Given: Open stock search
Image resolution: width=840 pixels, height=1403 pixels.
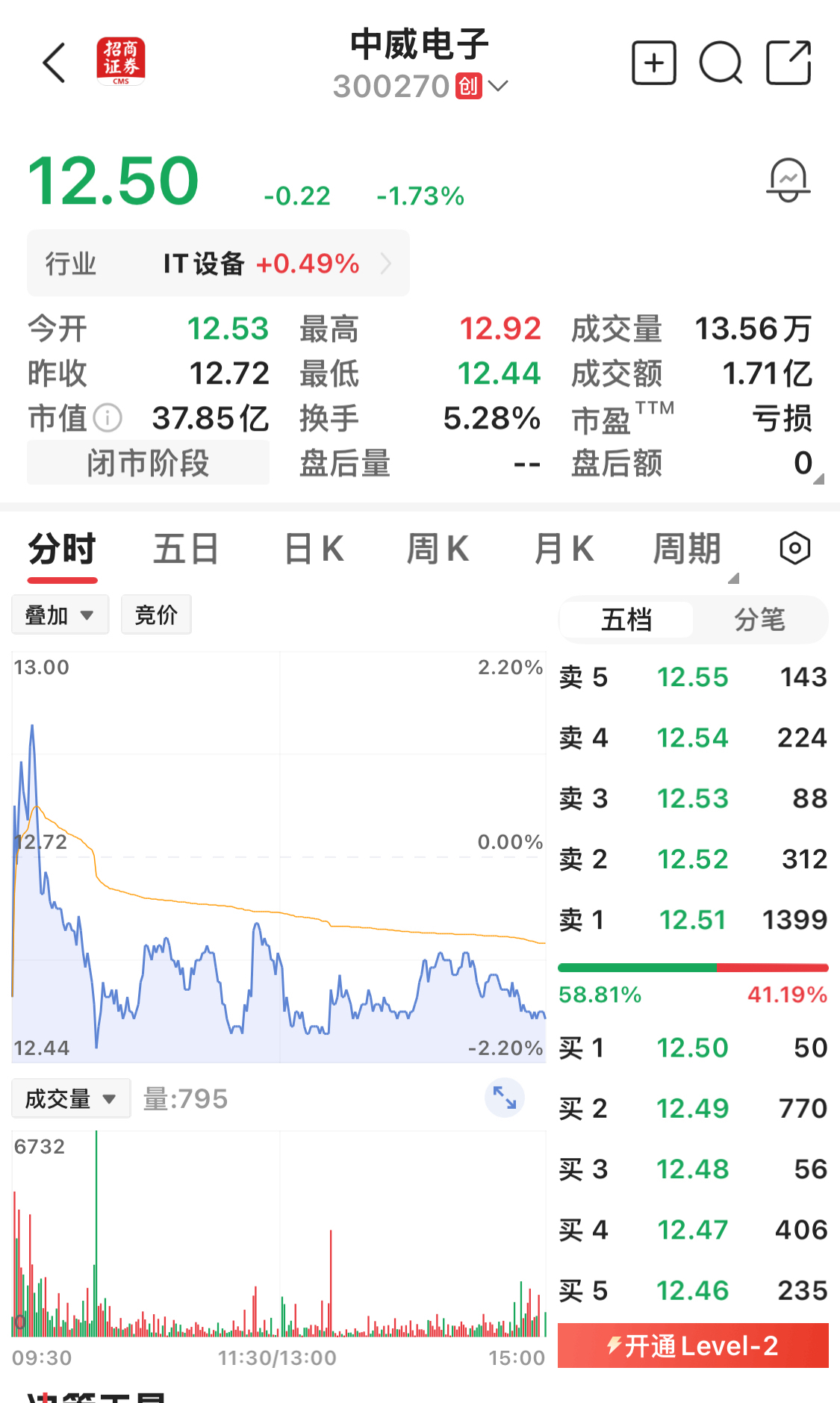Looking at the screenshot, I should click(721, 63).
